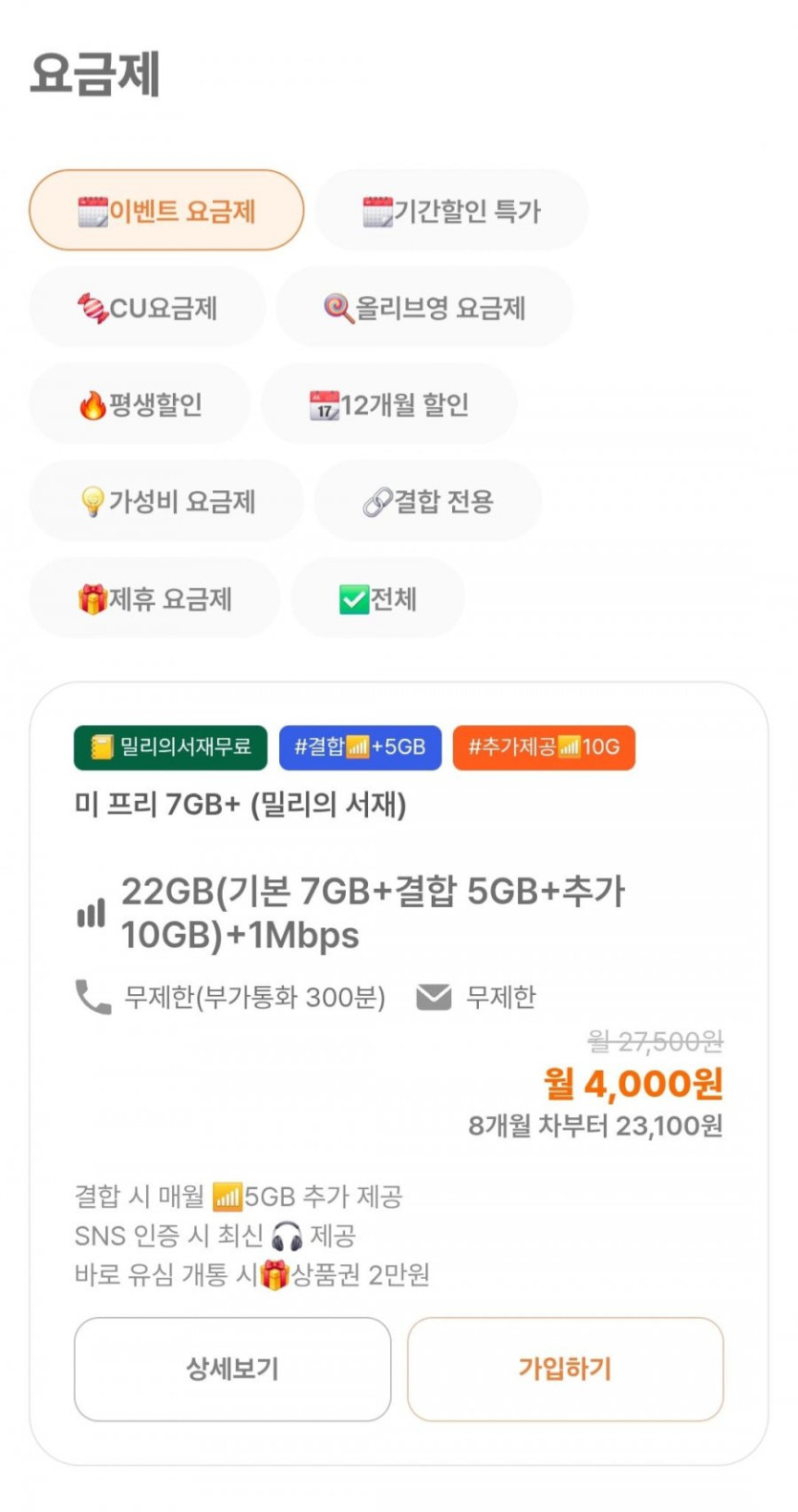
Task: Open 상세보기 for 미 프리 7GB+ plan
Action: click(x=232, y=1369)
